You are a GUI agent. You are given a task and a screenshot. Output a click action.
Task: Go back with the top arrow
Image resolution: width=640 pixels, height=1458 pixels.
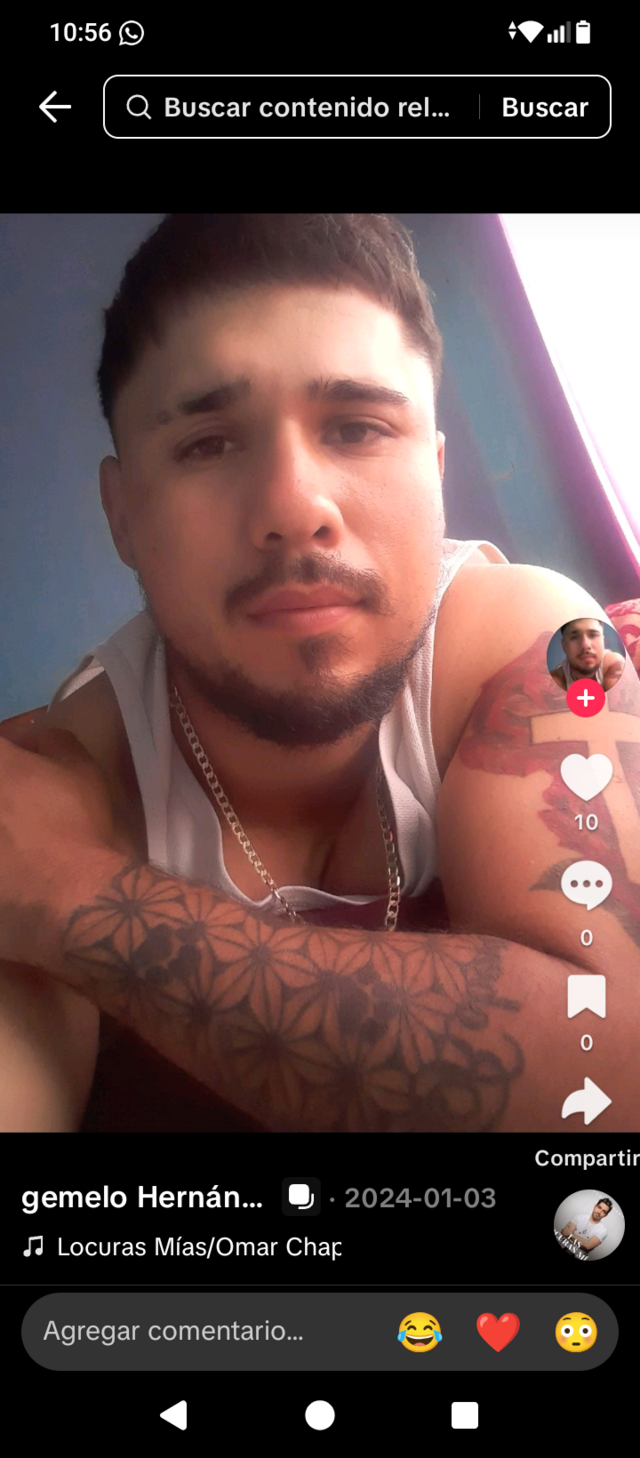(55, 107)
